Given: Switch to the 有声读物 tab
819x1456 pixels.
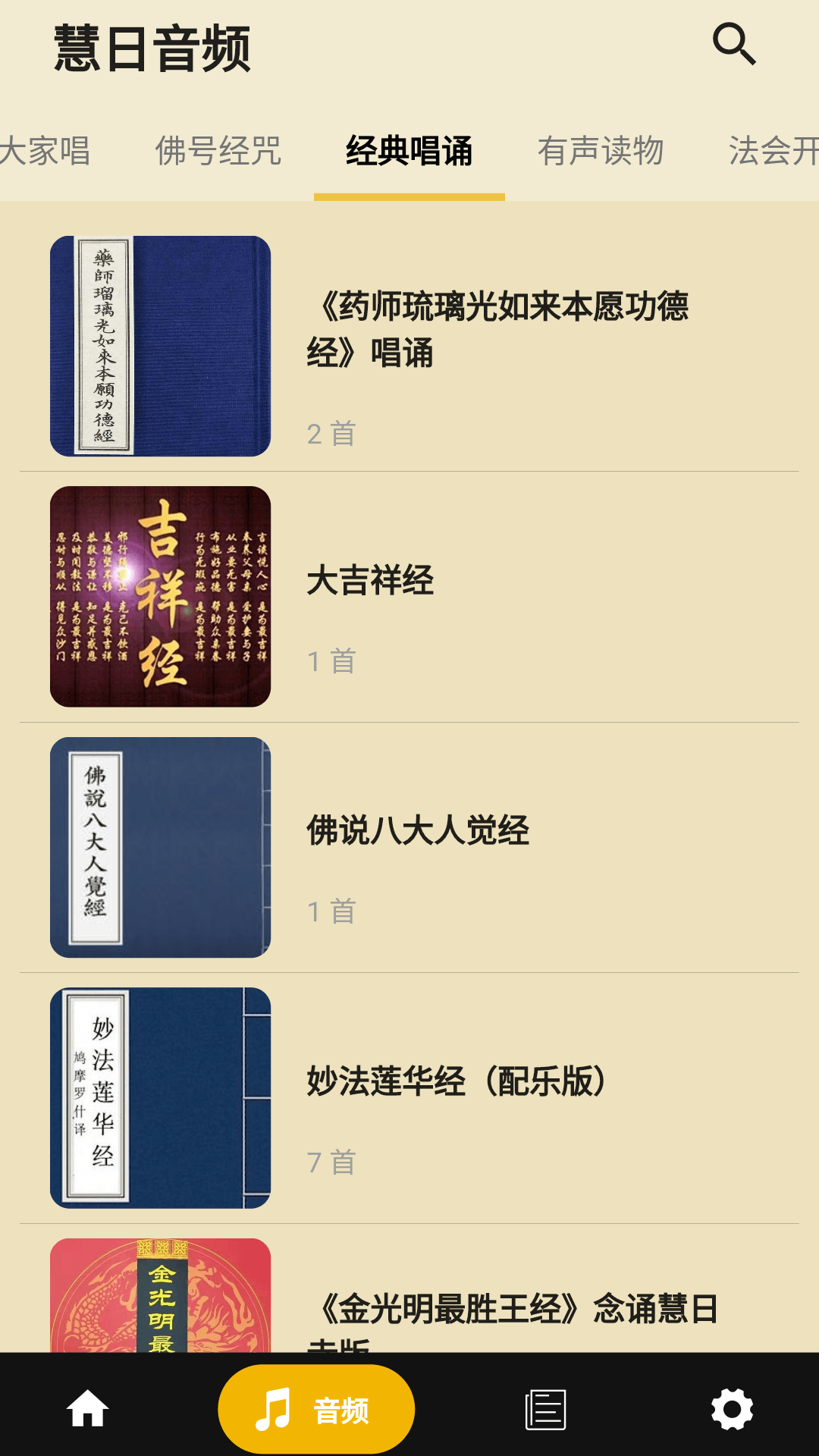Looking at the screenshot, I should click(x=601, y=150).
